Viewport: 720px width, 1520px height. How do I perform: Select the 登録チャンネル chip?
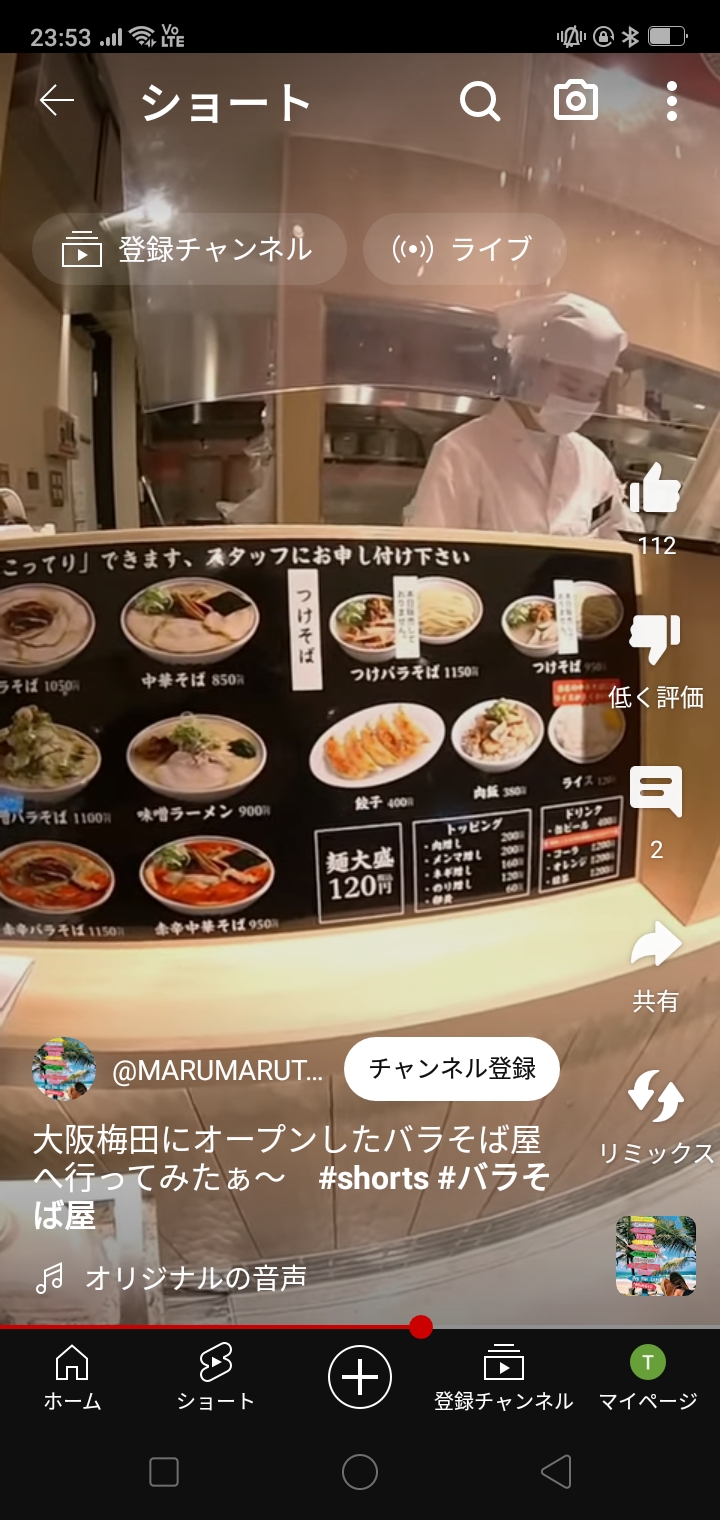coord(189,249)
